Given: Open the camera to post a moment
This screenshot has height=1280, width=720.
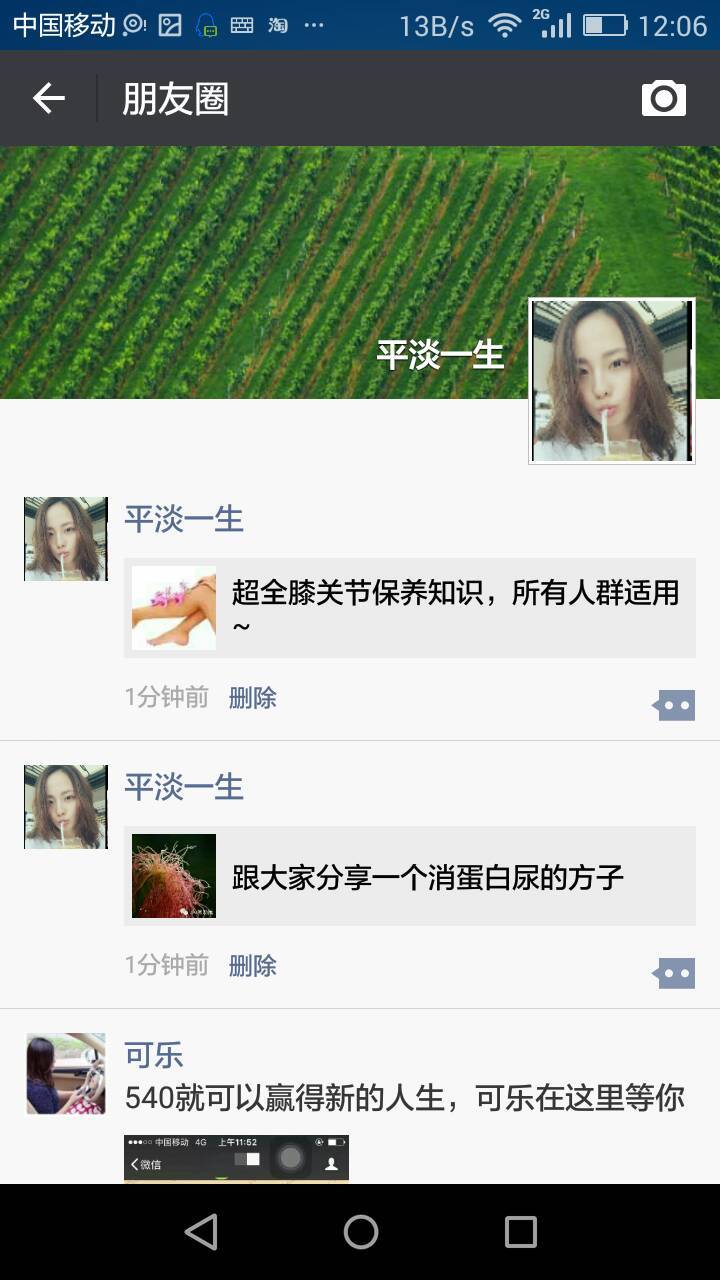Looking at the screenshot, I should [x=663, y=98].
